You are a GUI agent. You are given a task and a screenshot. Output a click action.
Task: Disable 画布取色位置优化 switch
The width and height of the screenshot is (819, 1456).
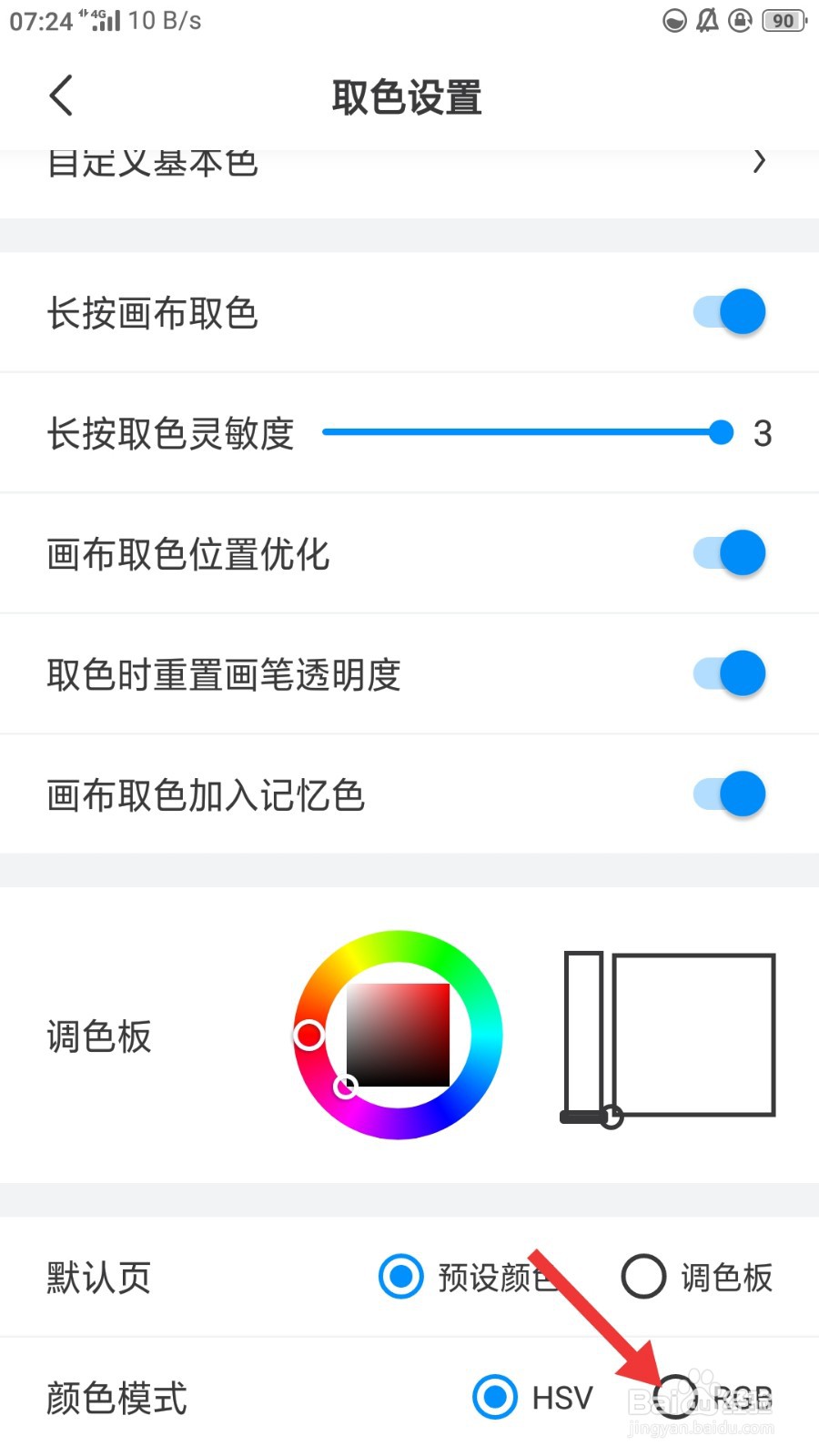pyautogui.click(x=729, y=553)
